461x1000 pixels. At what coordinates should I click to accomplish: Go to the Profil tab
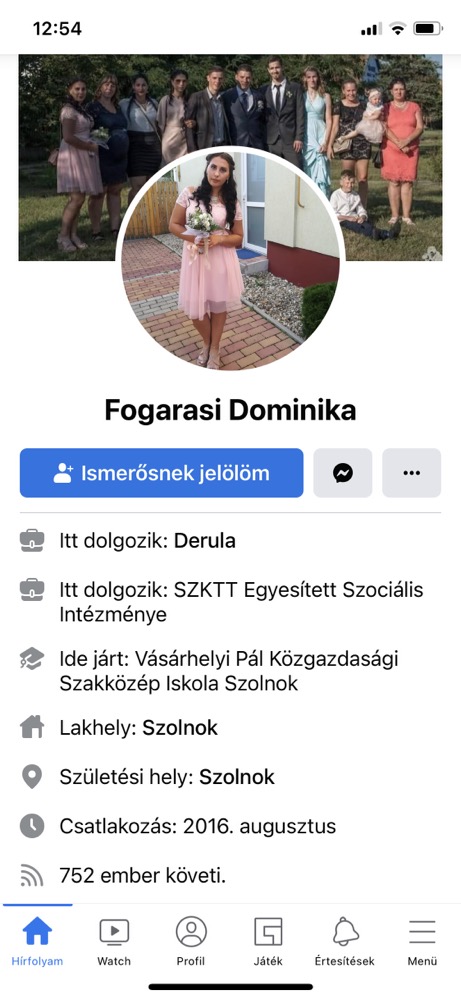191,941
